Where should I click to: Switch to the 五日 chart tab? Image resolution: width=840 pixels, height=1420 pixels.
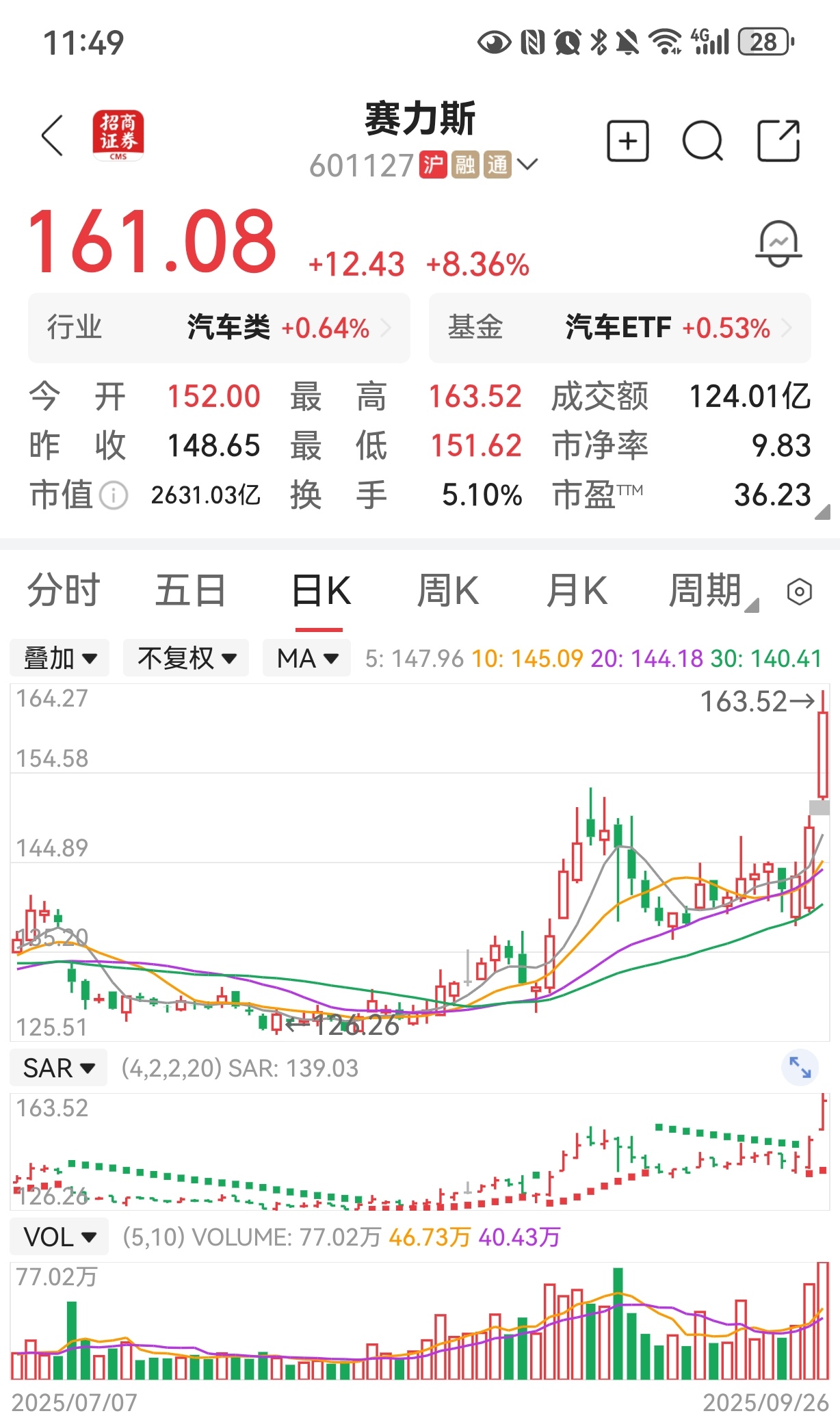pyautogui.click(x=191, y=591)
